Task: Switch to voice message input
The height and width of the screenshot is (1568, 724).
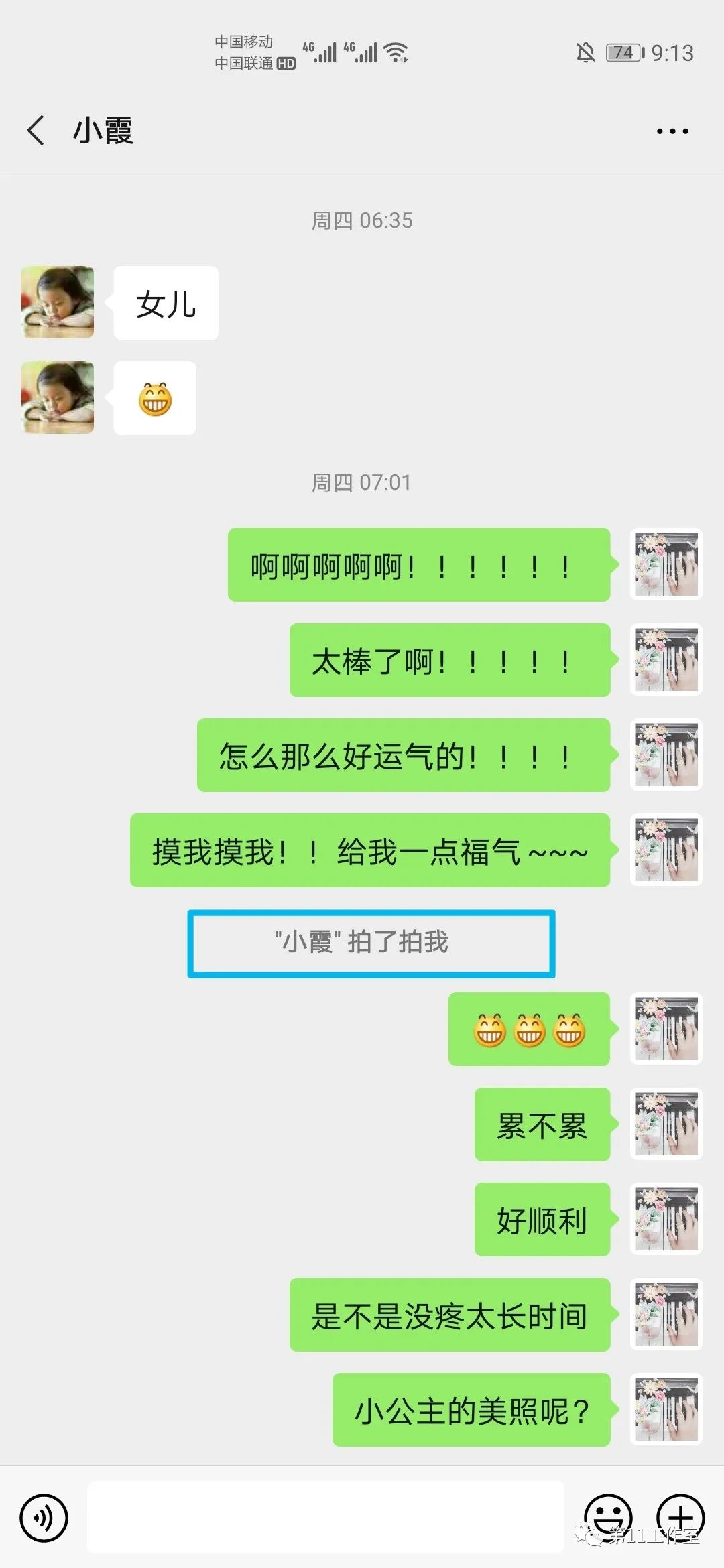Action: [44, 1518]
